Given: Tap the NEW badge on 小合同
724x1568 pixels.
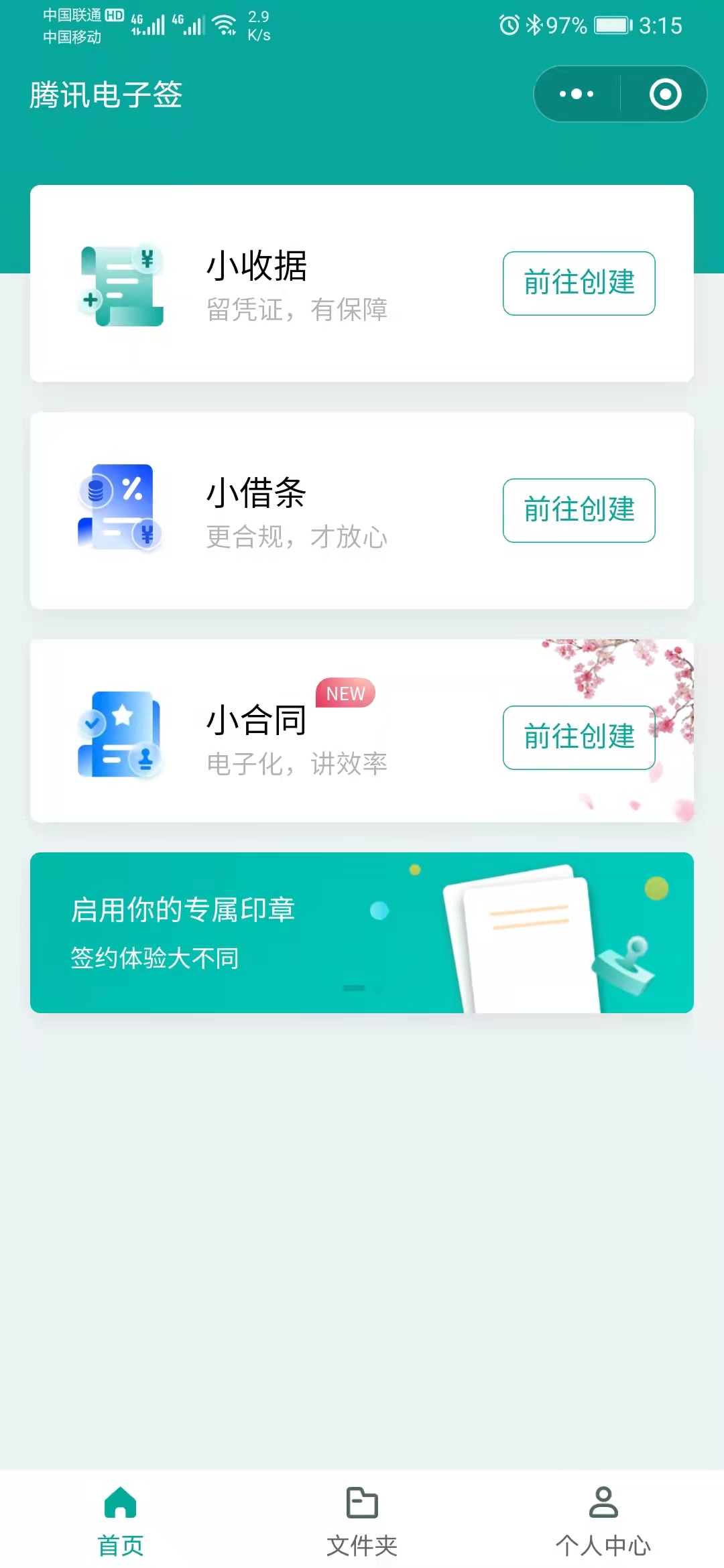Looking at the screenshot, I should (x=345, y=694).
